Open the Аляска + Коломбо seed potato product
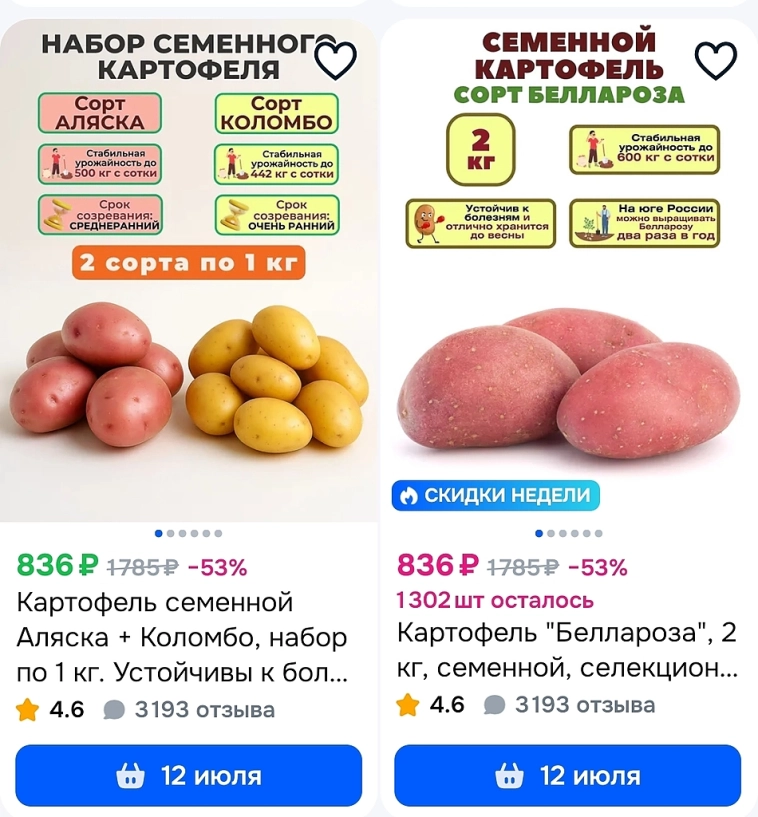Image resolution: width=758 pixels, height=817 pixels. (183, 637)
